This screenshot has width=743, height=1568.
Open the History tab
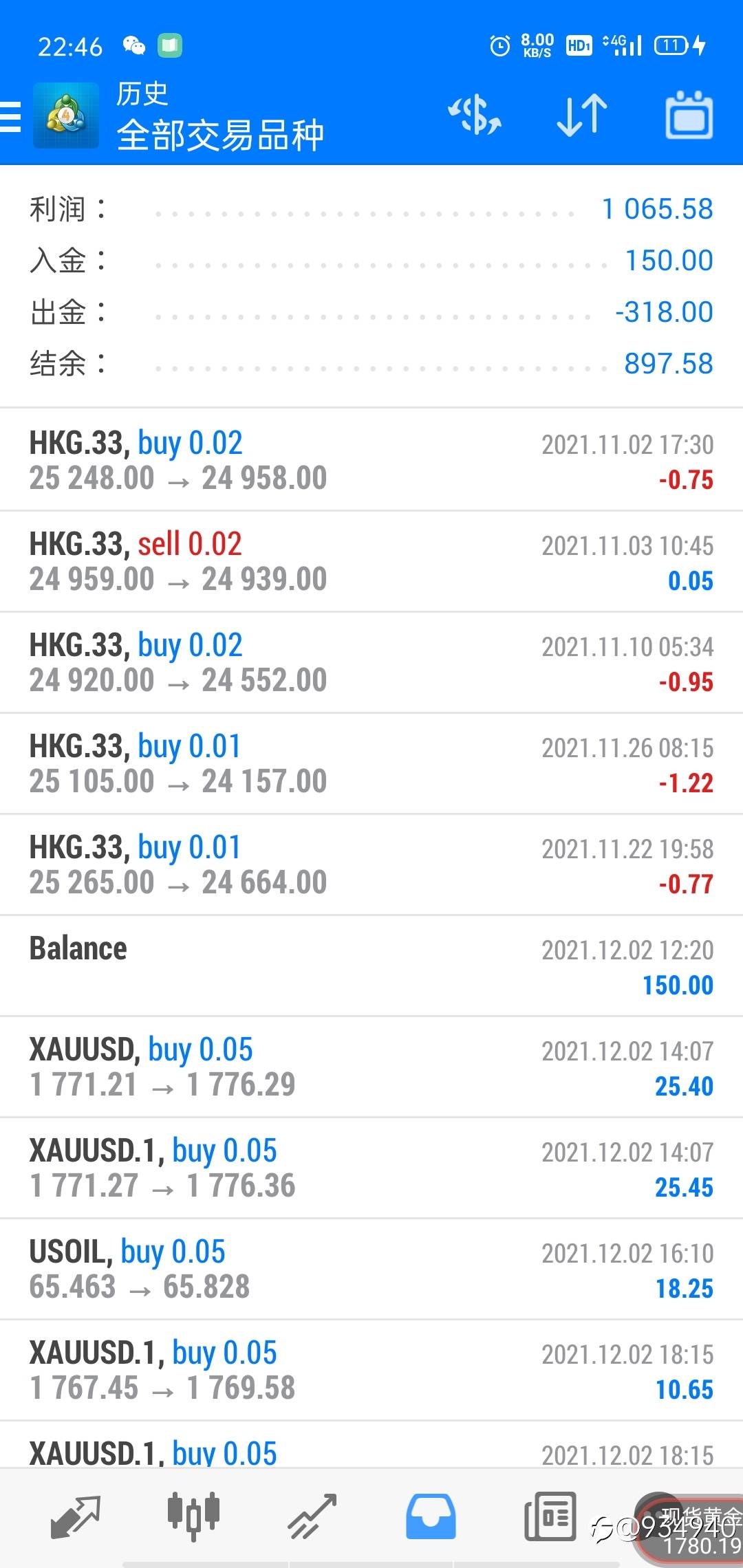click(x=430, y=1516)
